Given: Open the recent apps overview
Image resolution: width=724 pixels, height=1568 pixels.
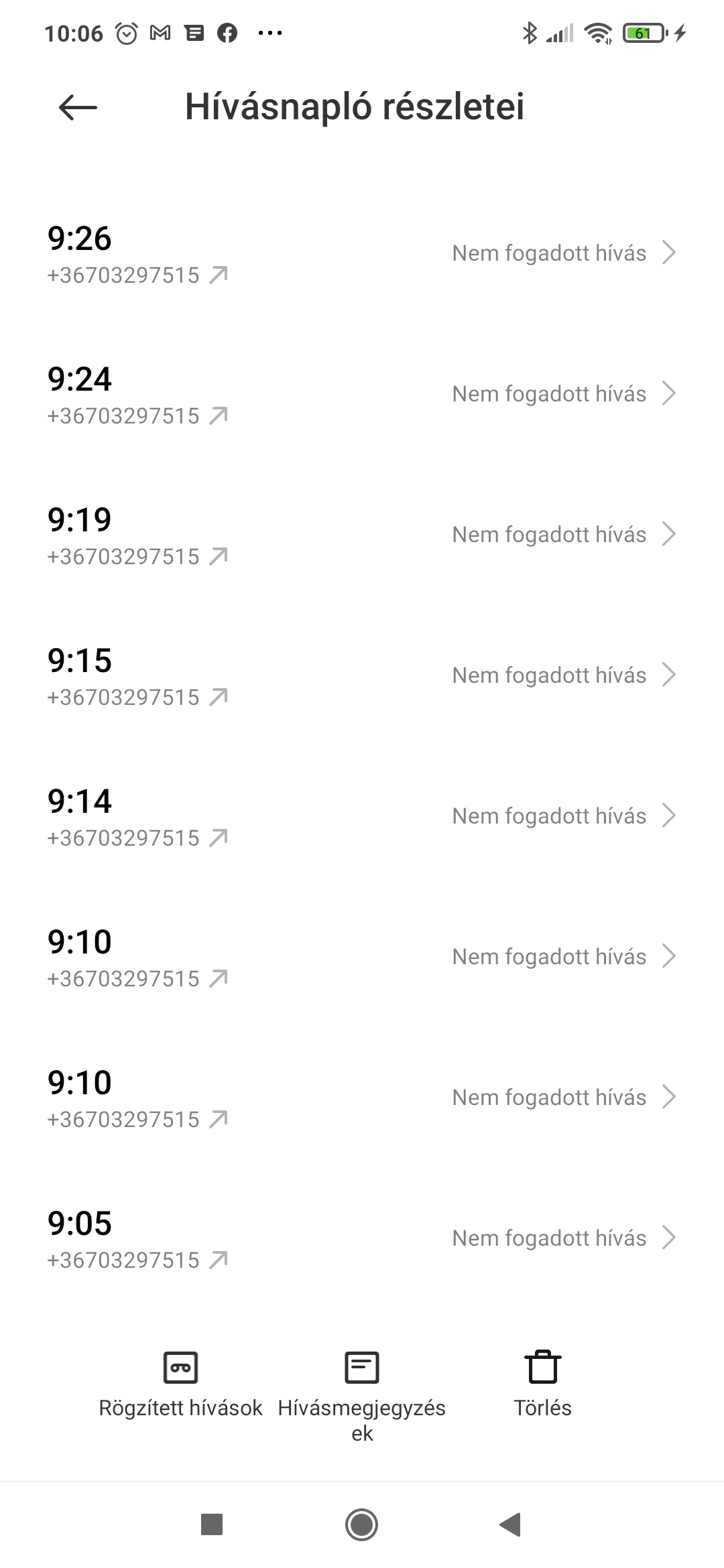Looking at the screenshot, I should [x=212, y=1524].
